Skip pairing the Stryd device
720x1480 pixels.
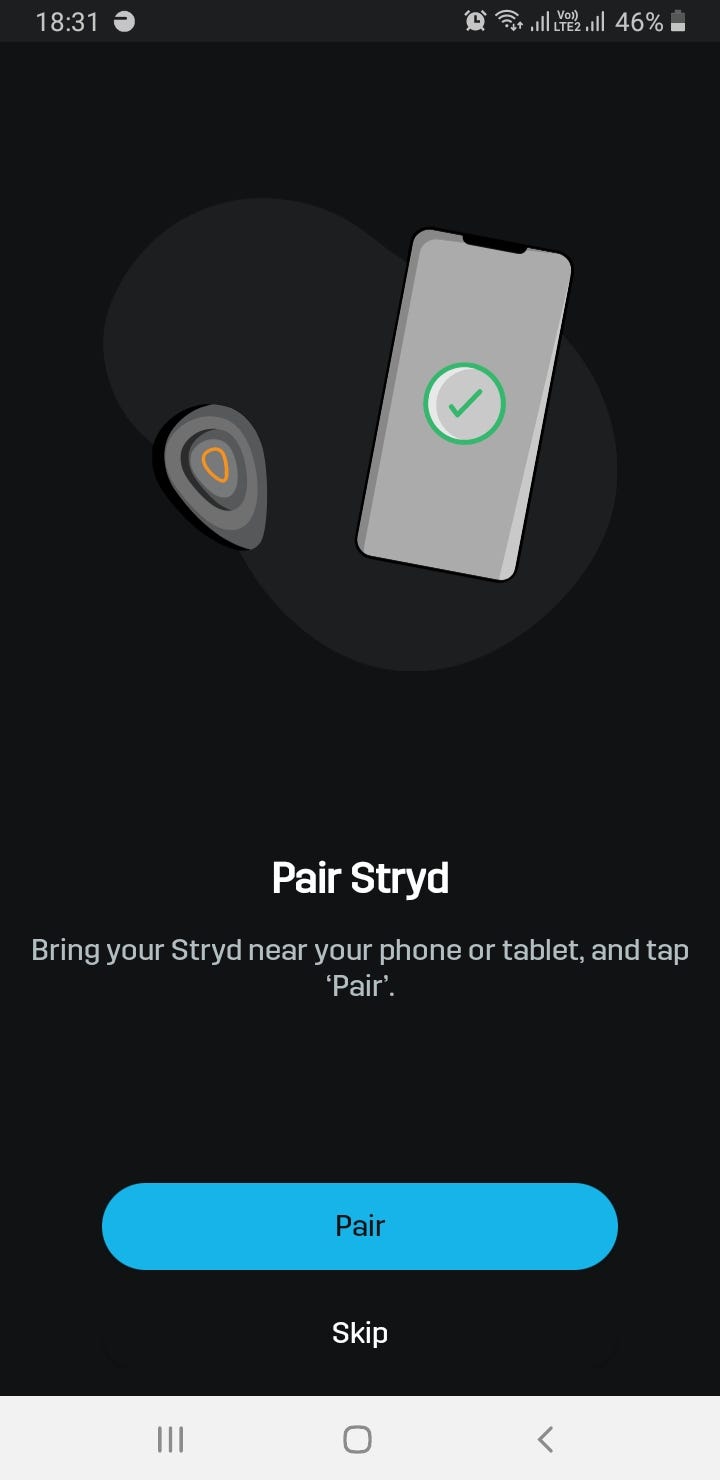[x=360, y=1333]
